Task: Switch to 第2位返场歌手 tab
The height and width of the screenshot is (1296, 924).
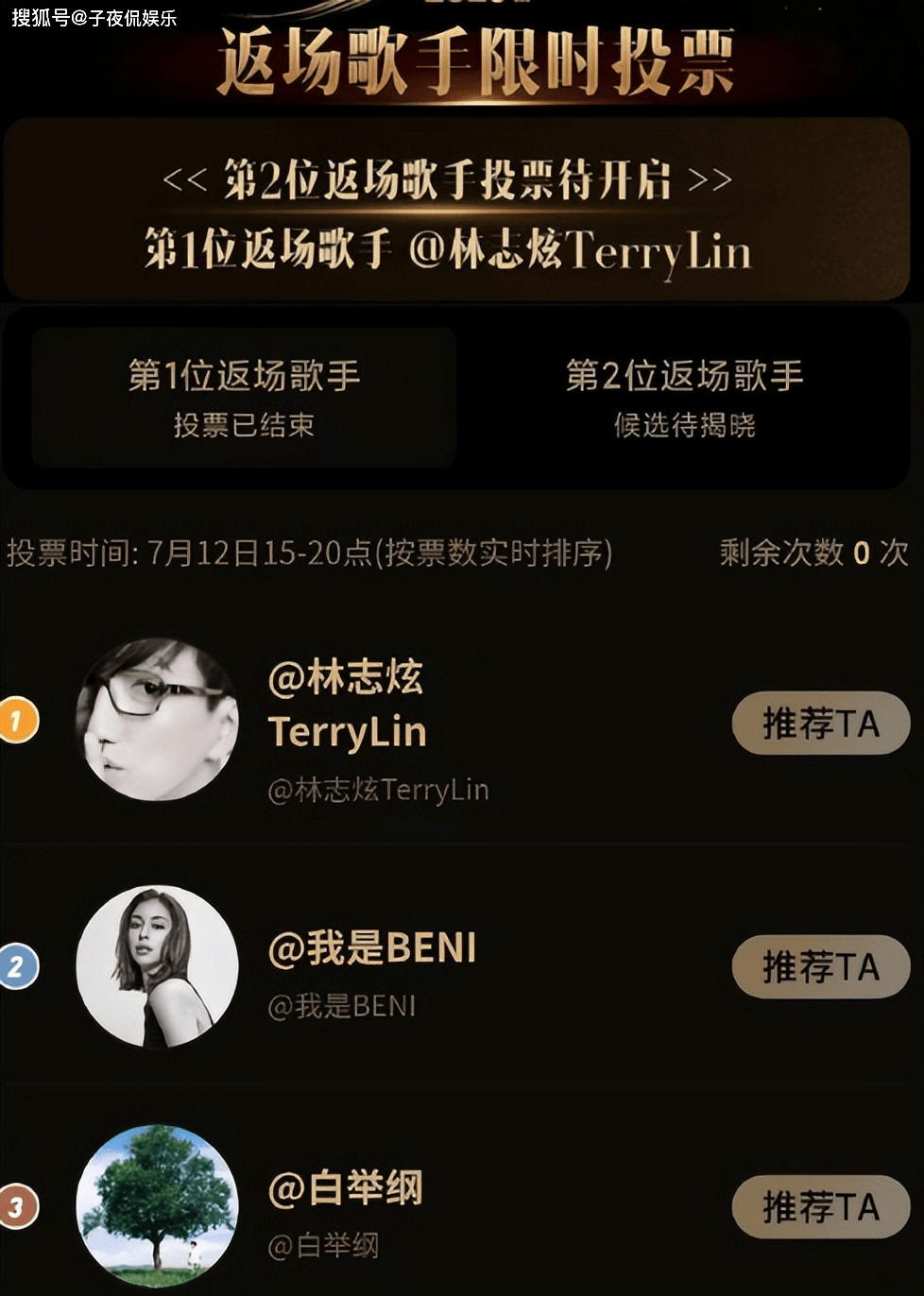Action: 684,398
